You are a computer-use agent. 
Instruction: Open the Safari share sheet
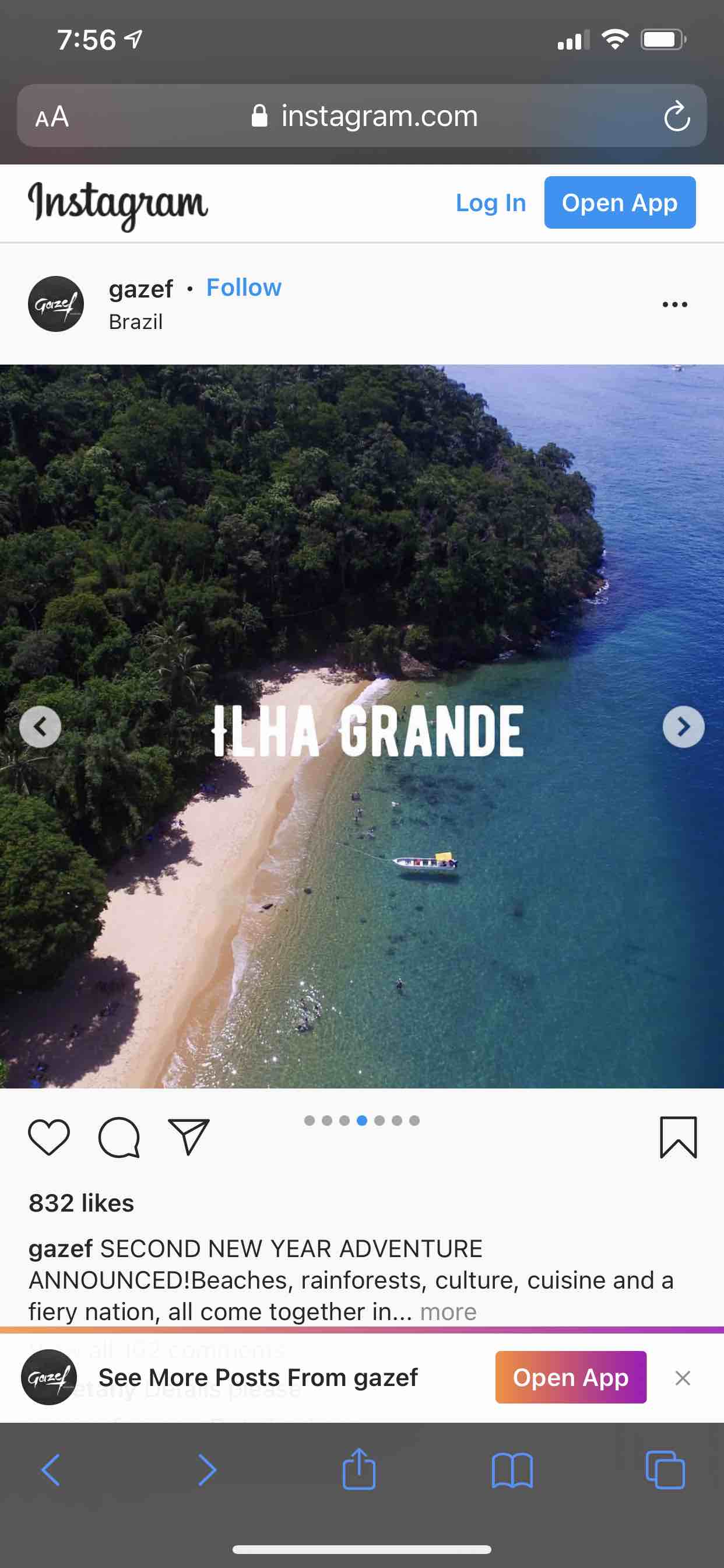tap(359, 1469)
